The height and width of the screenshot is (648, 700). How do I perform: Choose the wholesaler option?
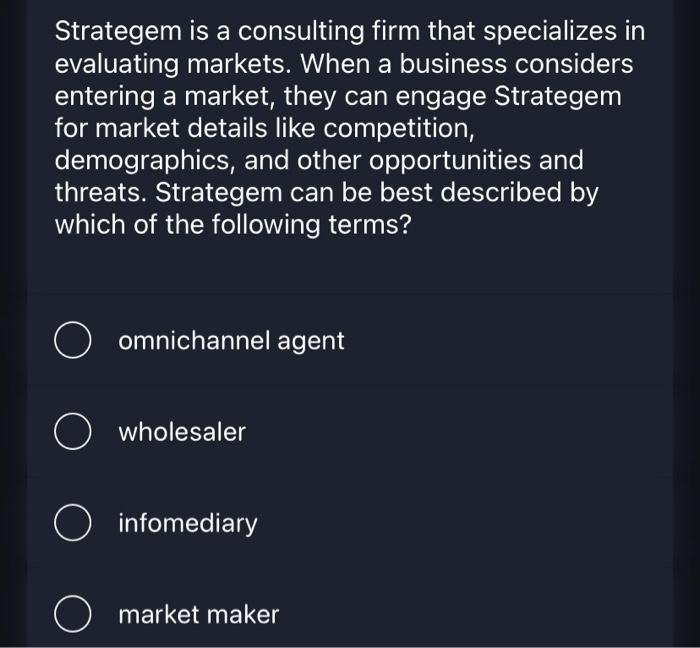72,433
